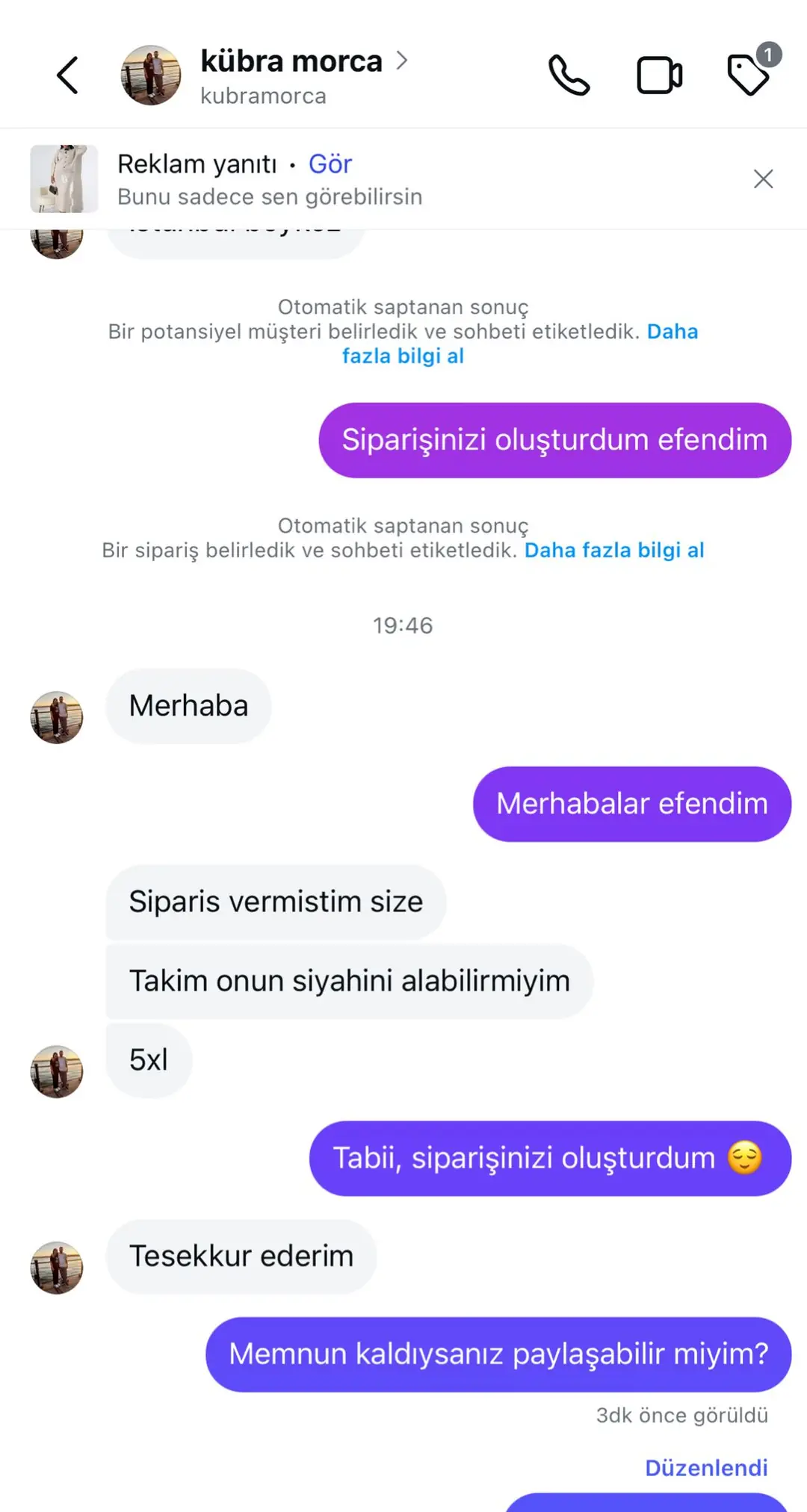Open Daha fazla bilgi al about detected order
The height and width of the screenshot is (1512, 807).
click(x=614, y=551)
